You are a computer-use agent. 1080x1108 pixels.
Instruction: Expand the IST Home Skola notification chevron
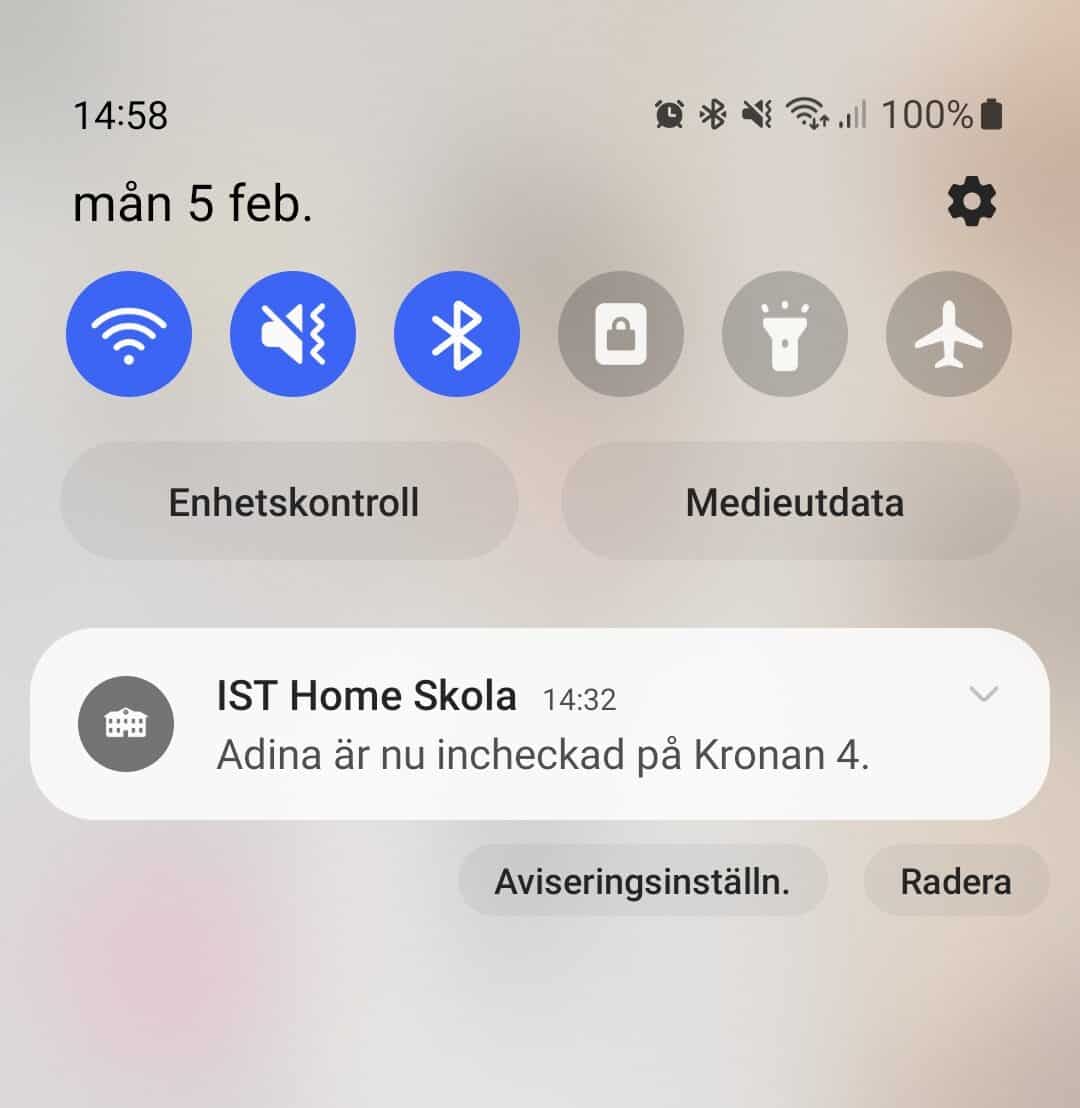click(984, 694)
